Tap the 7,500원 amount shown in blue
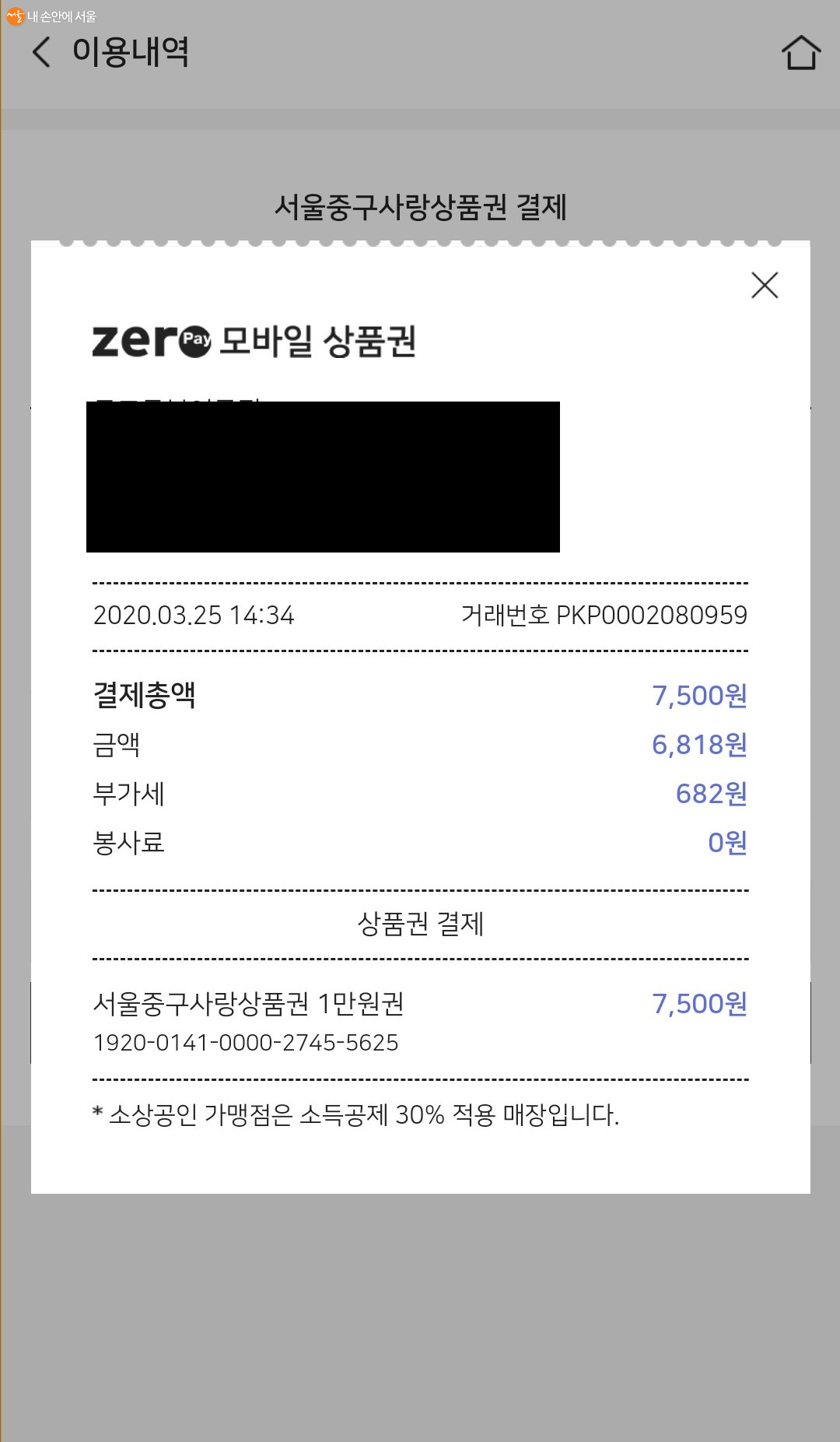 coord(698,697)
